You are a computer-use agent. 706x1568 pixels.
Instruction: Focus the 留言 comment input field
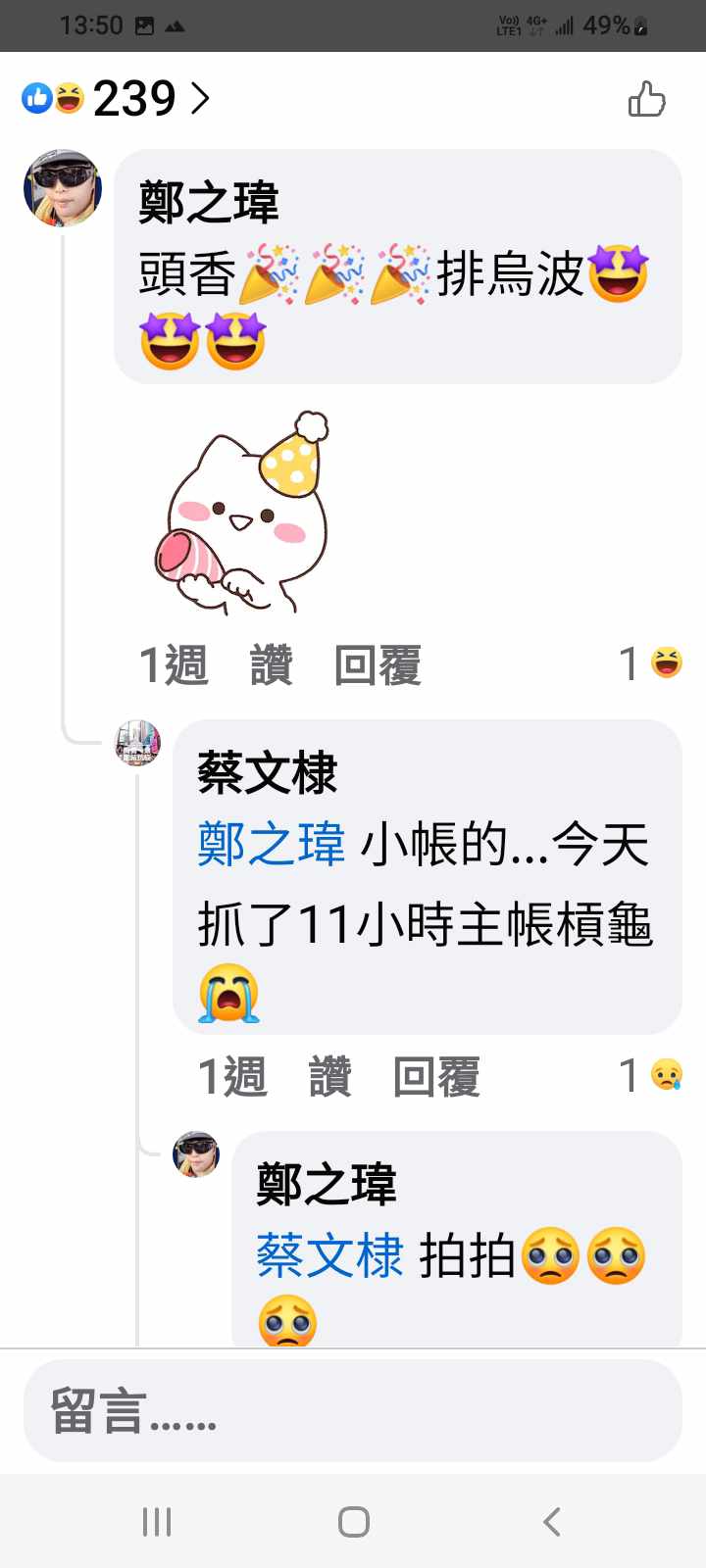coord(353,1411)
